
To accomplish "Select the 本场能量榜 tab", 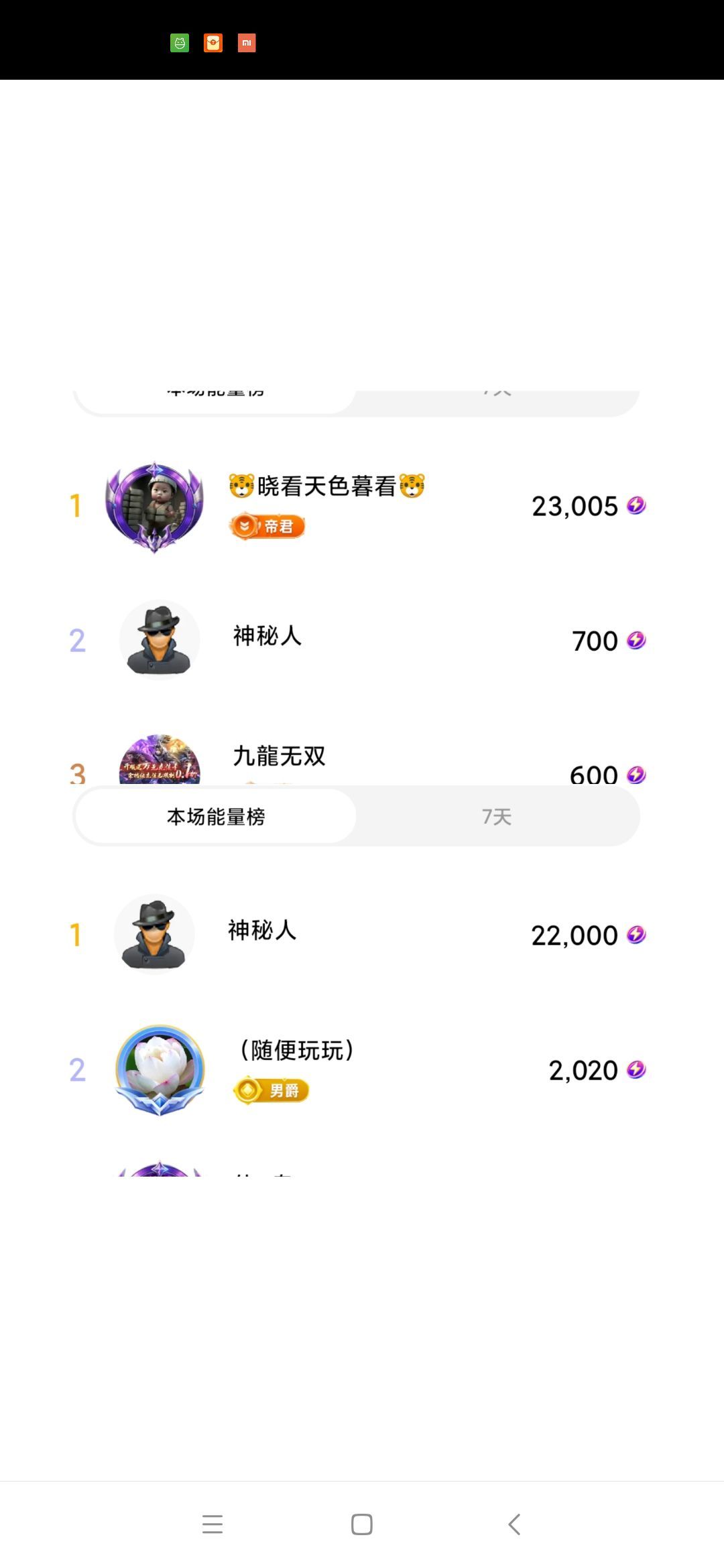I will (x=216, y=816).
